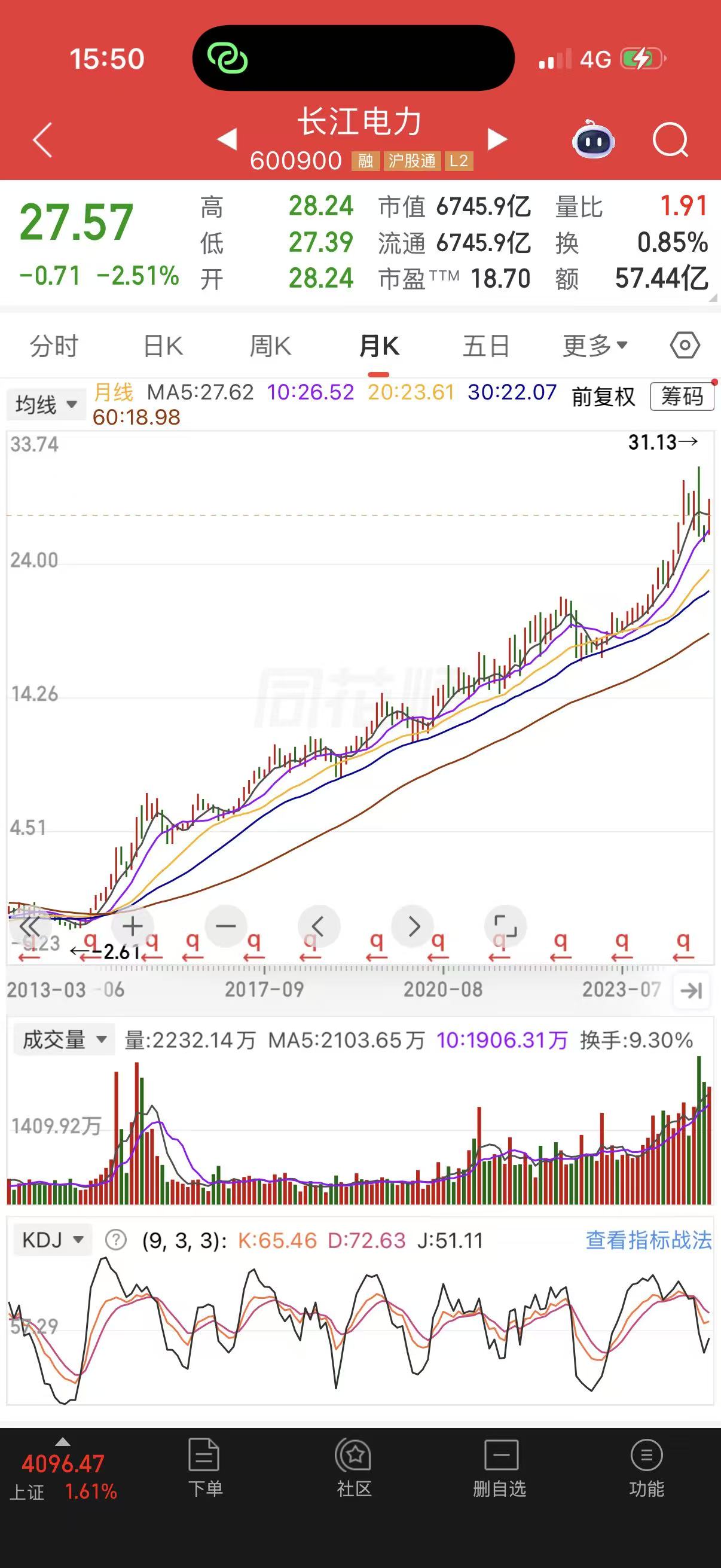Open the robot AI assistant
This screenshot has height=1568, width=721.
coord(593,139)
